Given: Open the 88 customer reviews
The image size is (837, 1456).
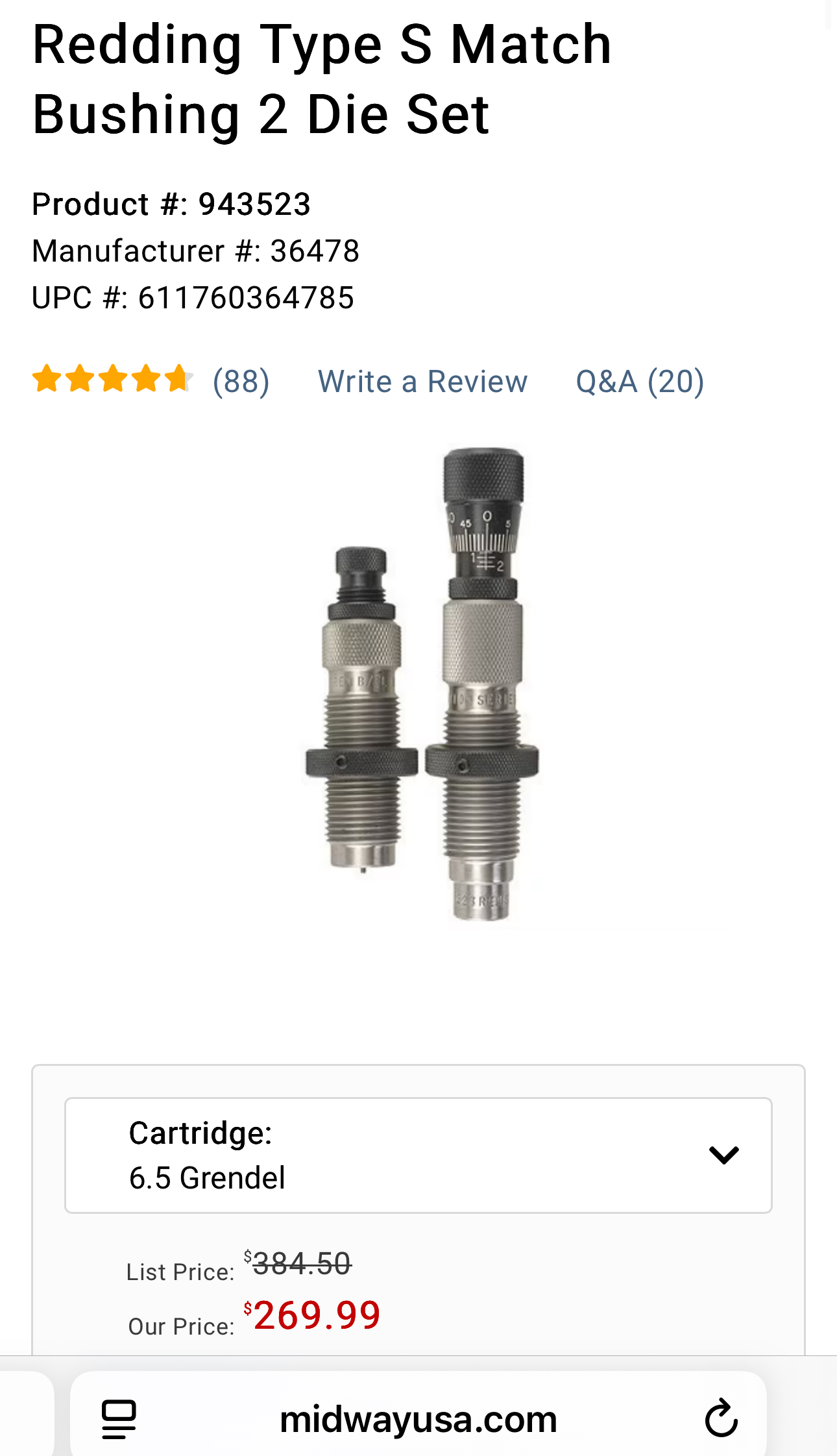Looking at the screenshot, I should [x=241, y=381].
